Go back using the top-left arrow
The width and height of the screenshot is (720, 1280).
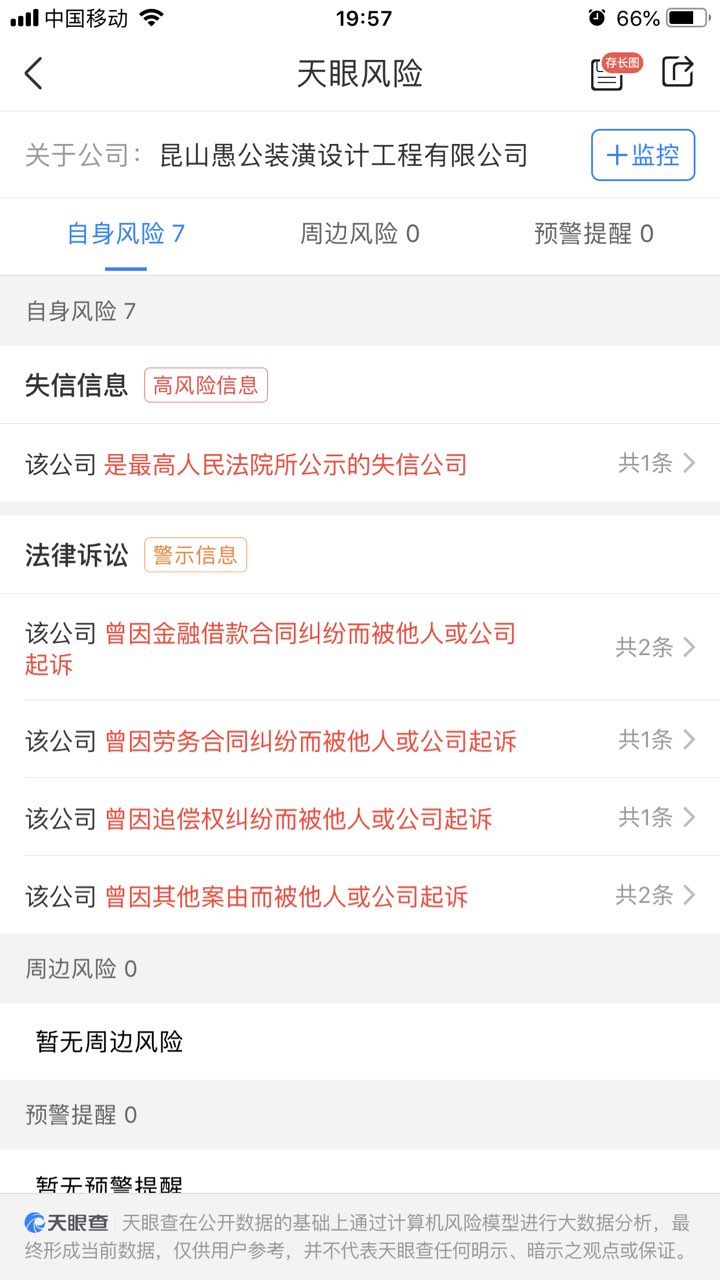point(34,74)
